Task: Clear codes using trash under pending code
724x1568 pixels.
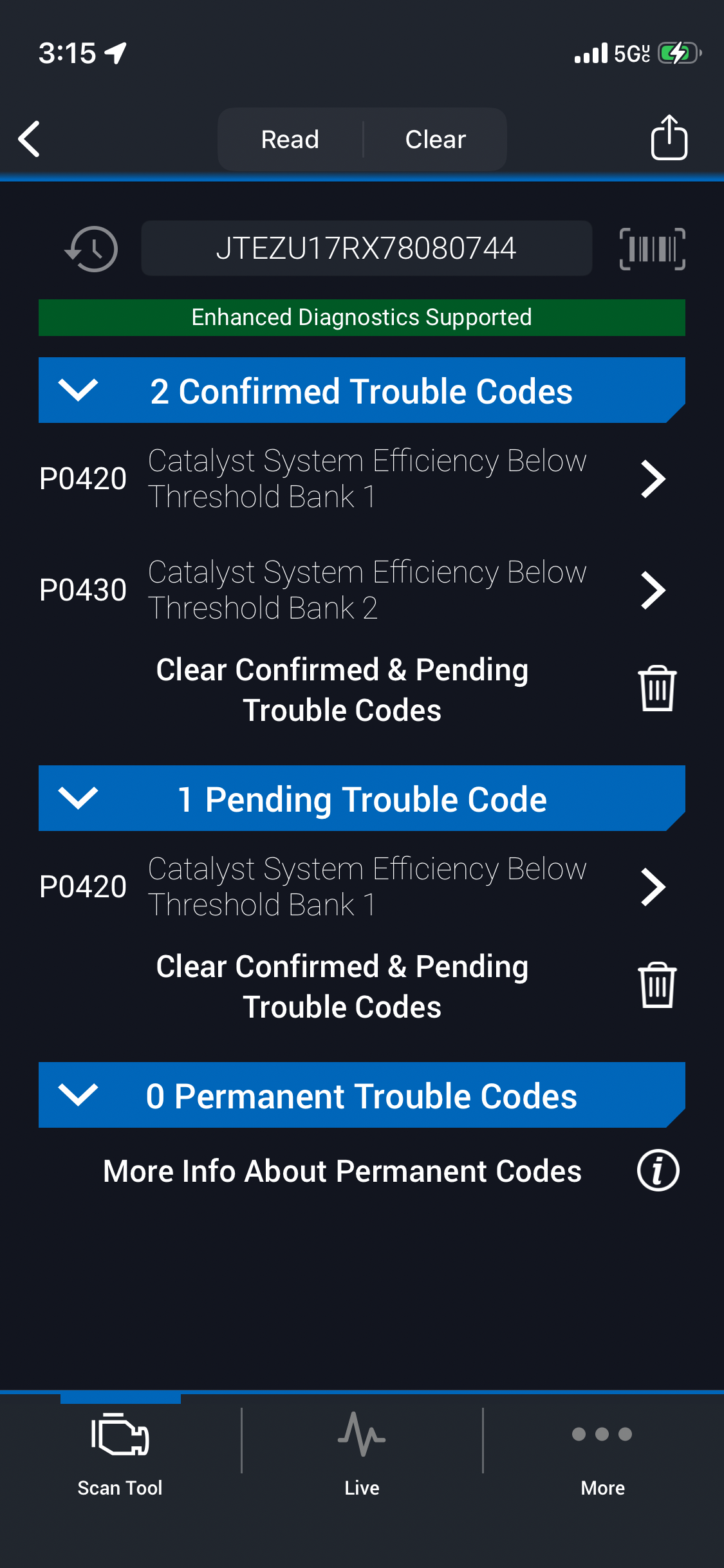Action: pyautogui.click(x=657, y=985)
